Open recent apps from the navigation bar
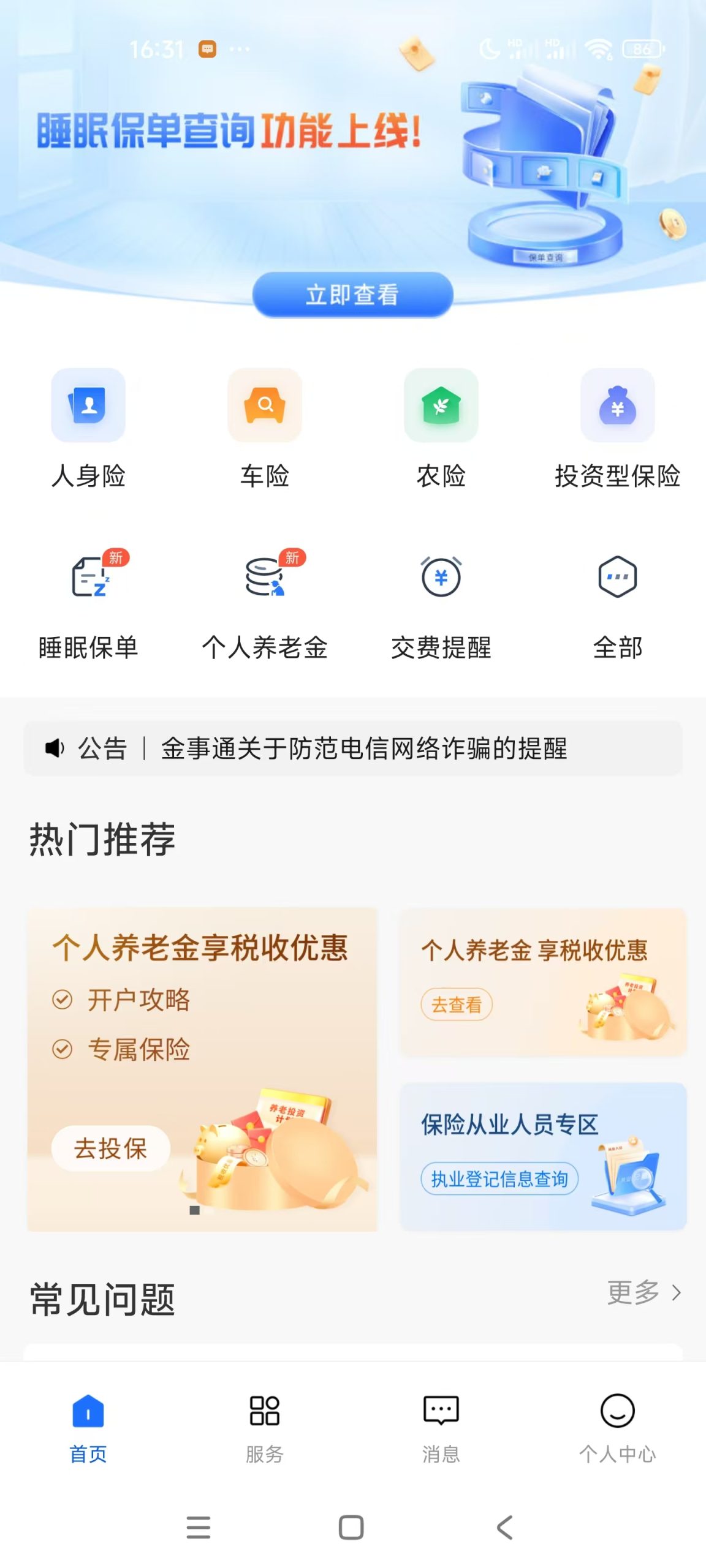The height and width of the screenshot is (1568, 706). point(199,1528)
